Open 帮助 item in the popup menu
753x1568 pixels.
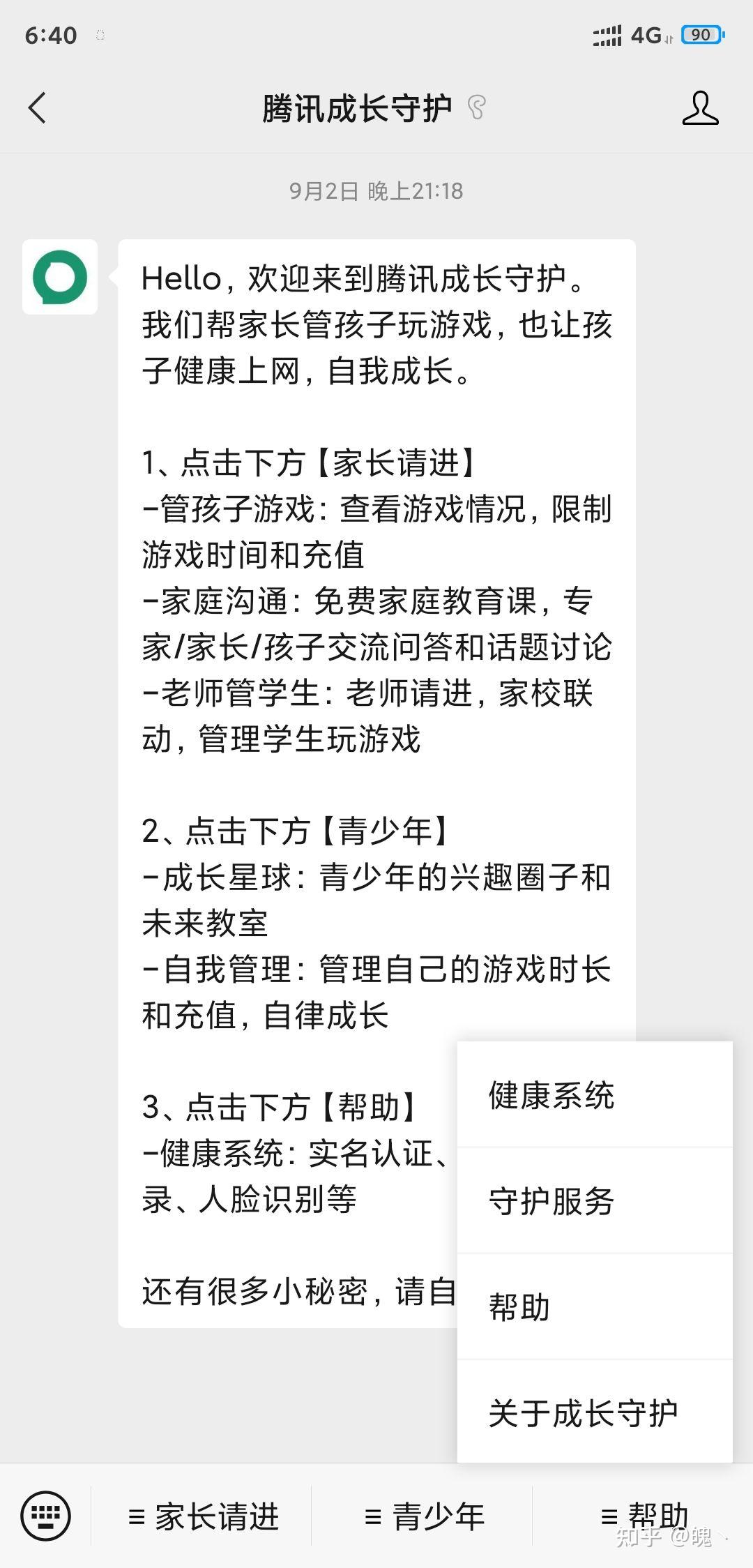point(594,1306)
